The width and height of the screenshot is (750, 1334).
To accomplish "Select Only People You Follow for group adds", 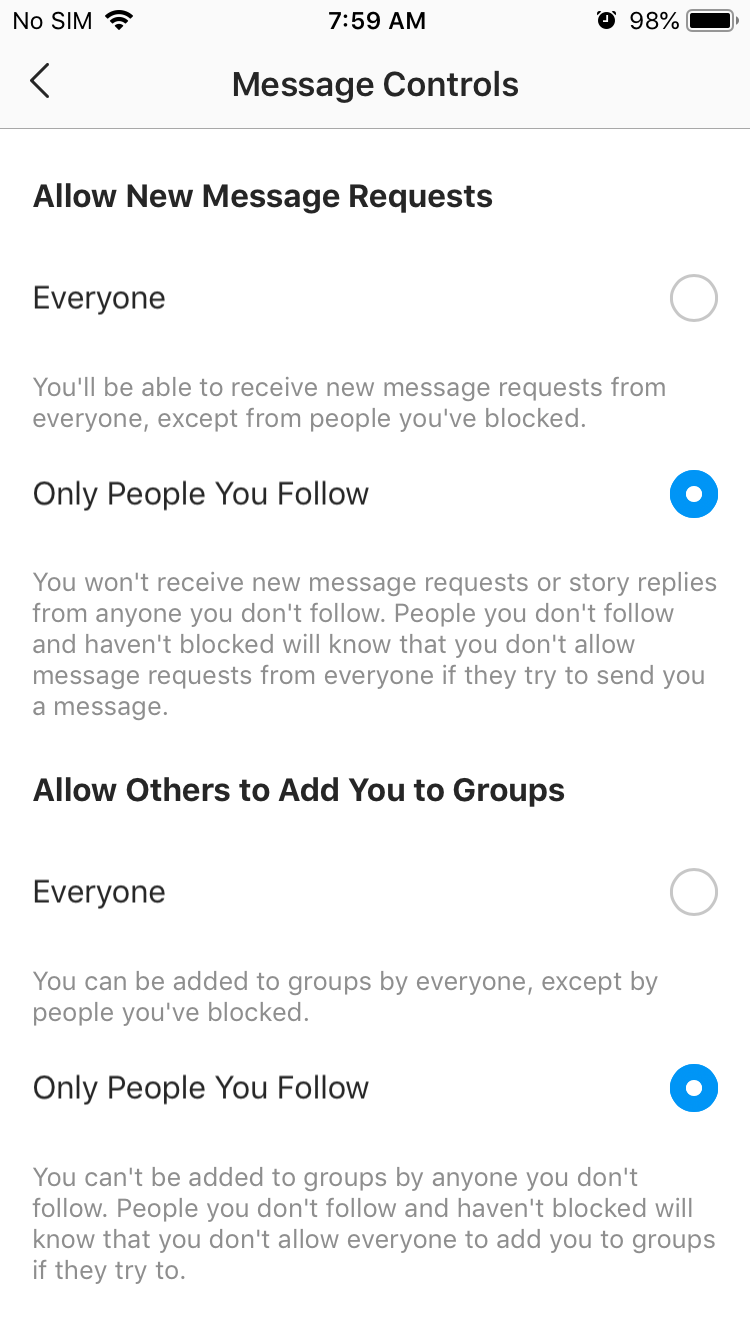I will tap(693, 1088).
